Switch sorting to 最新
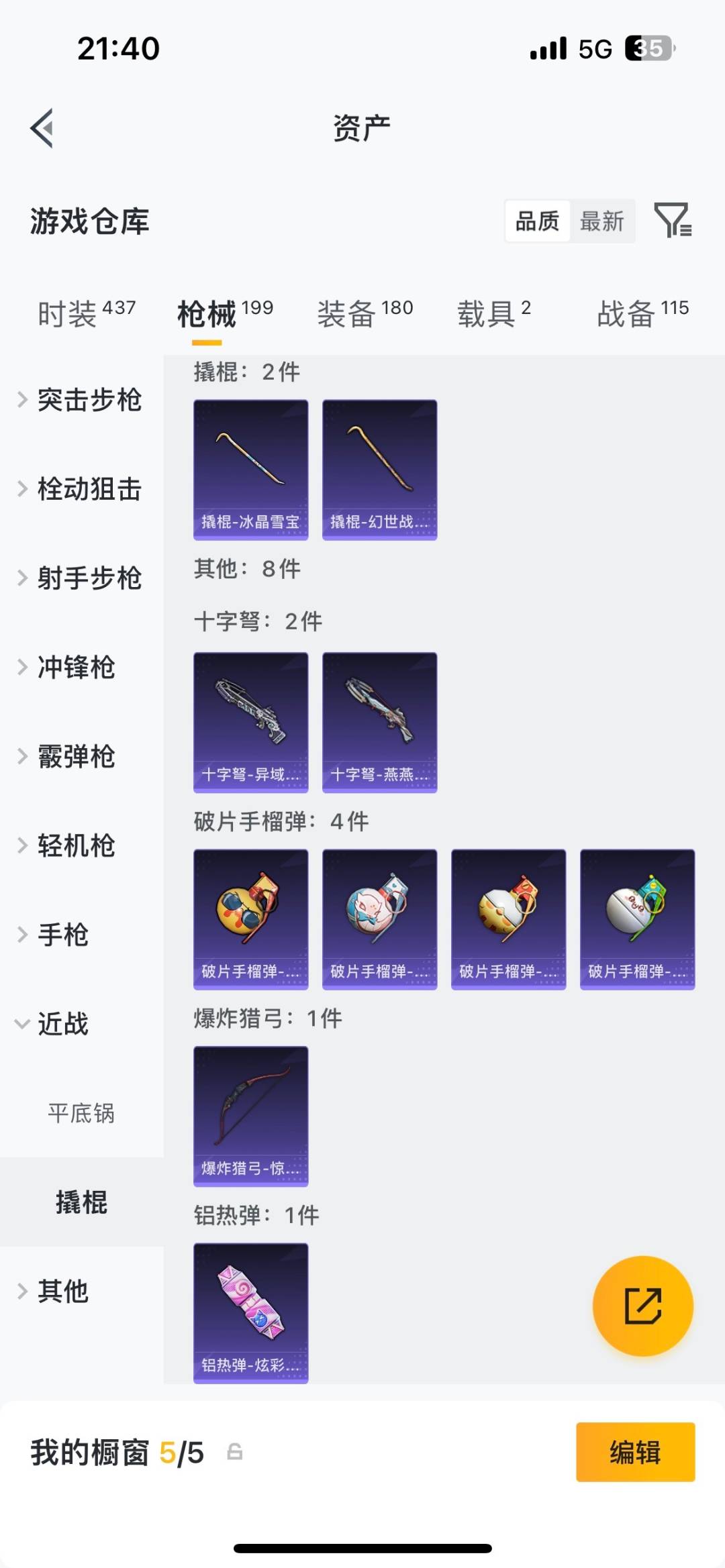This screenshot has width=725, height=1568. click(603, 220)
